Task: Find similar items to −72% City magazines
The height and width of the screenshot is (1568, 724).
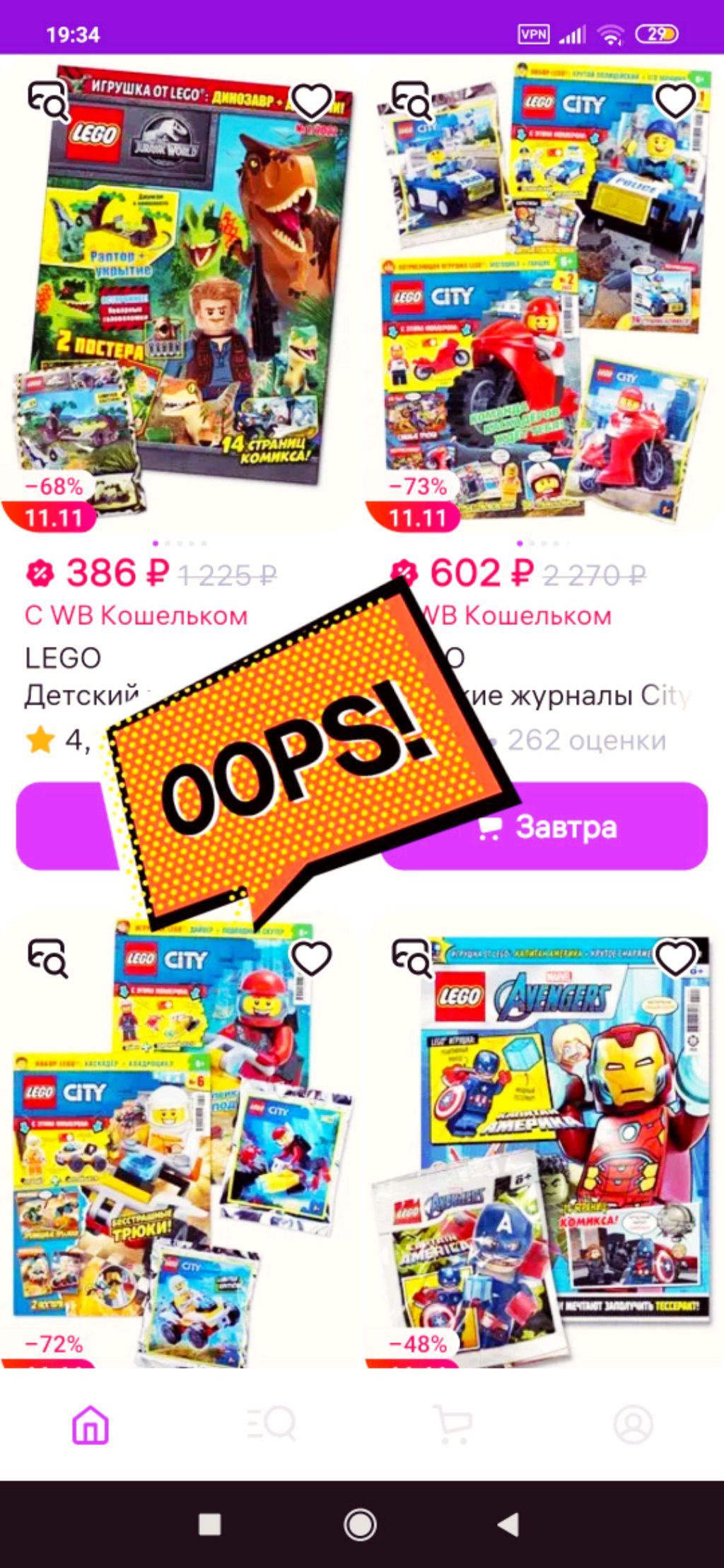Action: (x=48, y=958)
